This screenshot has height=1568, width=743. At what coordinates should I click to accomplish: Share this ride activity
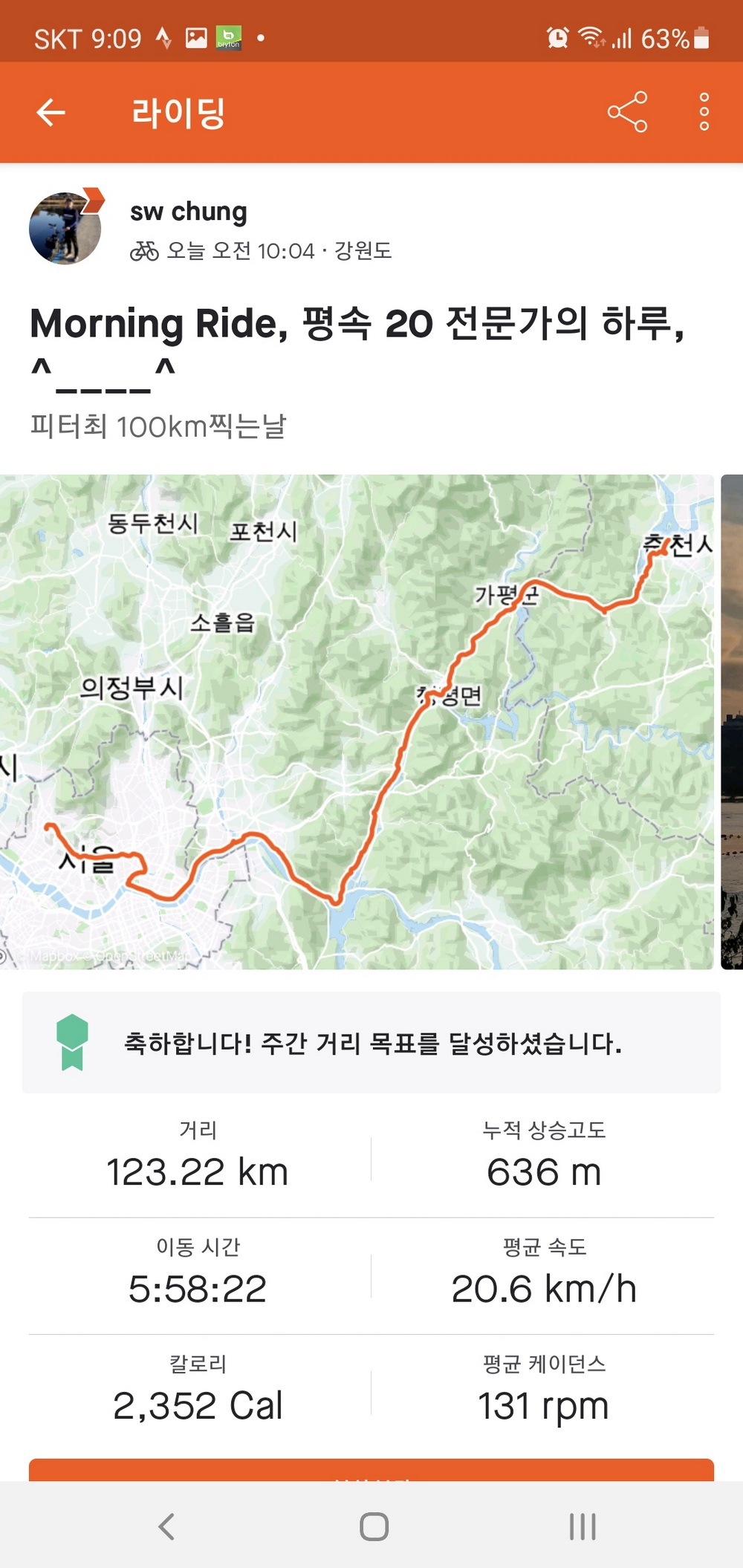click(x=627, y=112)
